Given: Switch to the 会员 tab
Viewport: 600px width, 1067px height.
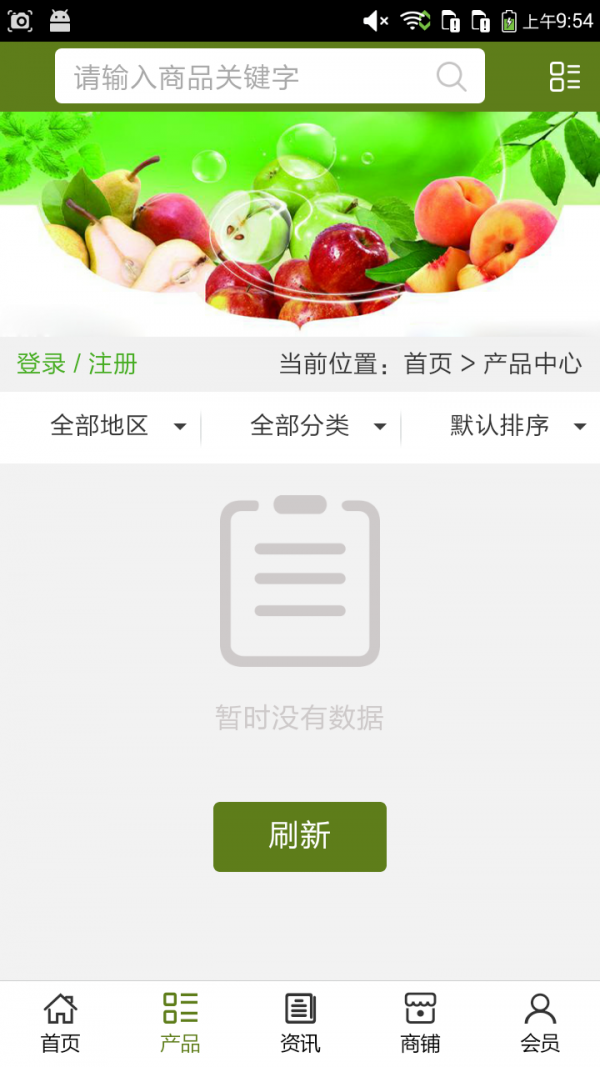Looking at the screenshot, I should 540,1023.
